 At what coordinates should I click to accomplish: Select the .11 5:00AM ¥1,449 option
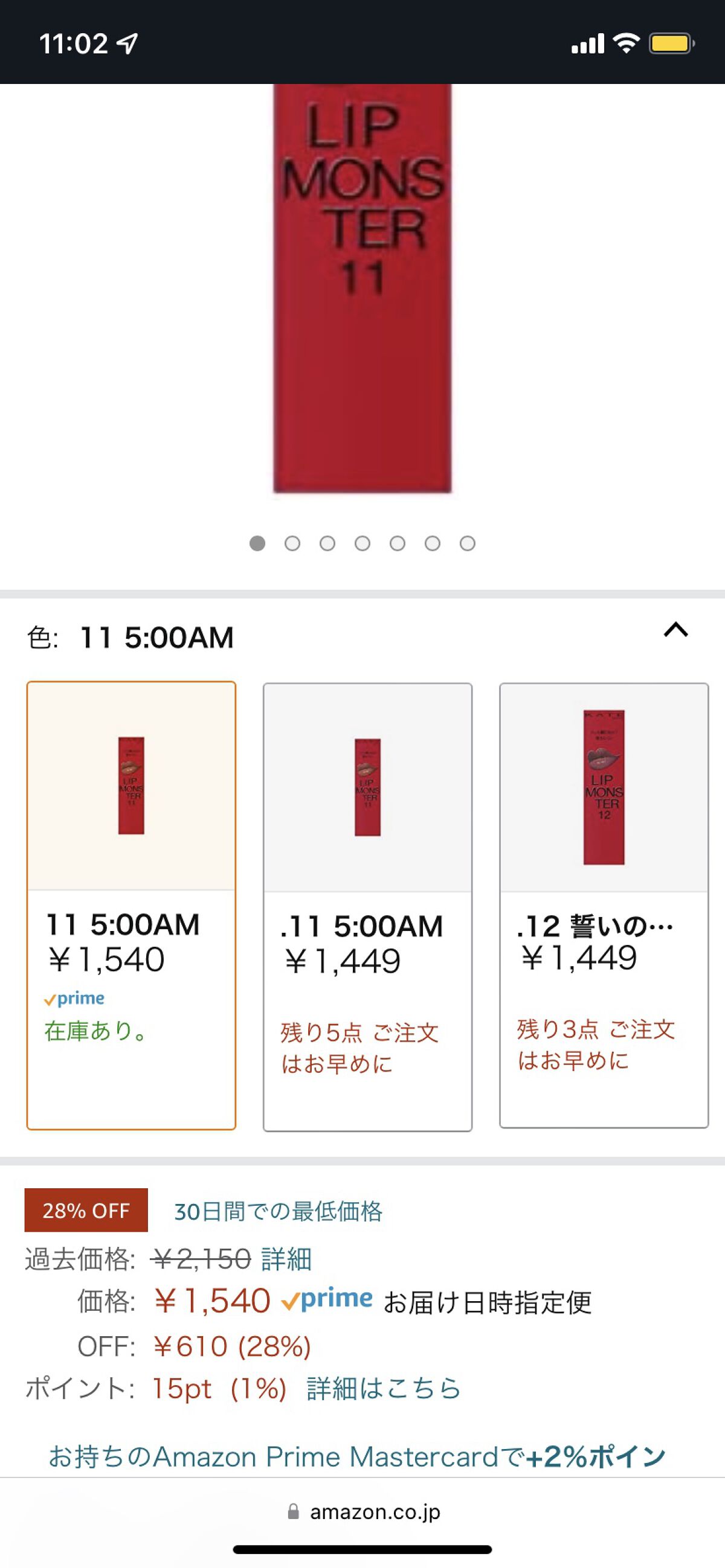coord(367,906)
